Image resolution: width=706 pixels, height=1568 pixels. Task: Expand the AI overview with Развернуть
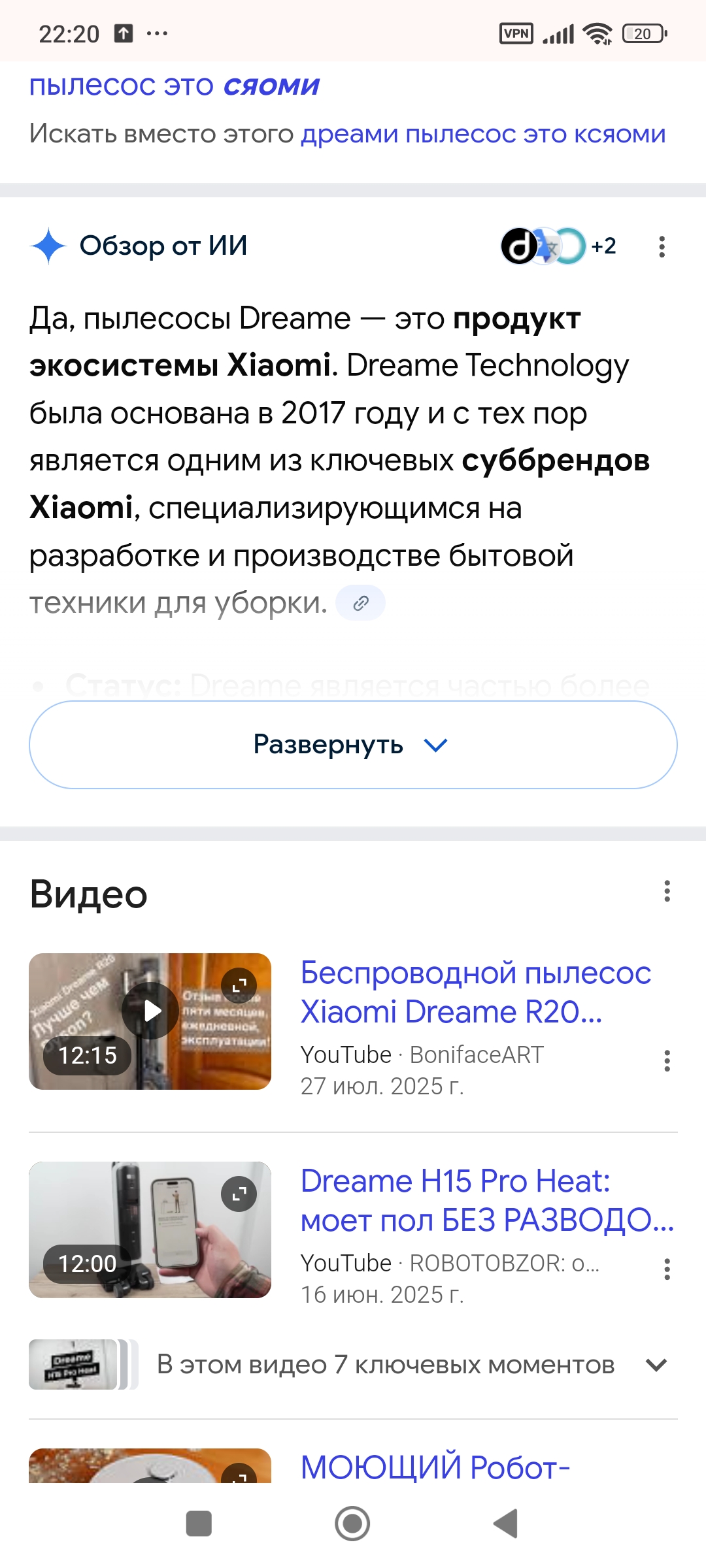(353, 745)
